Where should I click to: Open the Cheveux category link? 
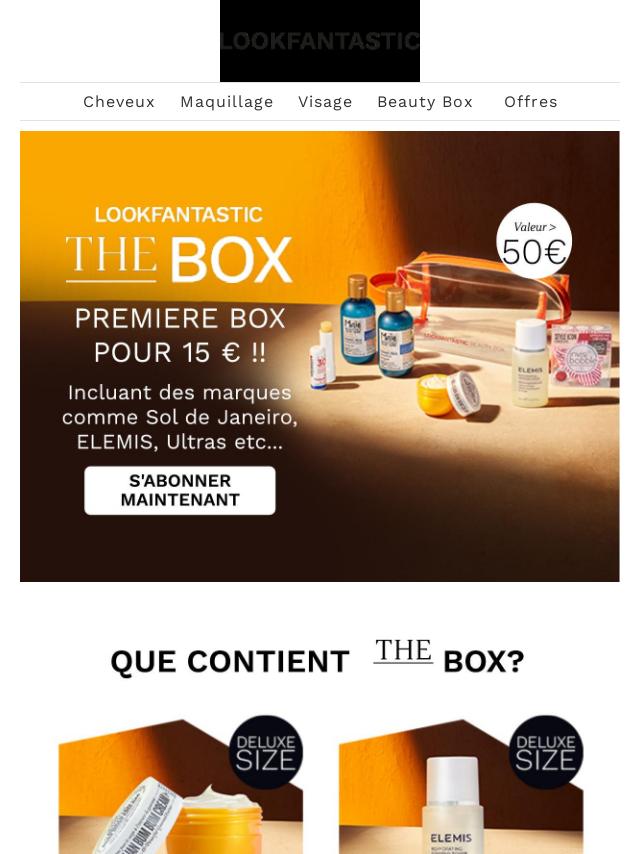(x=119, y=102)
